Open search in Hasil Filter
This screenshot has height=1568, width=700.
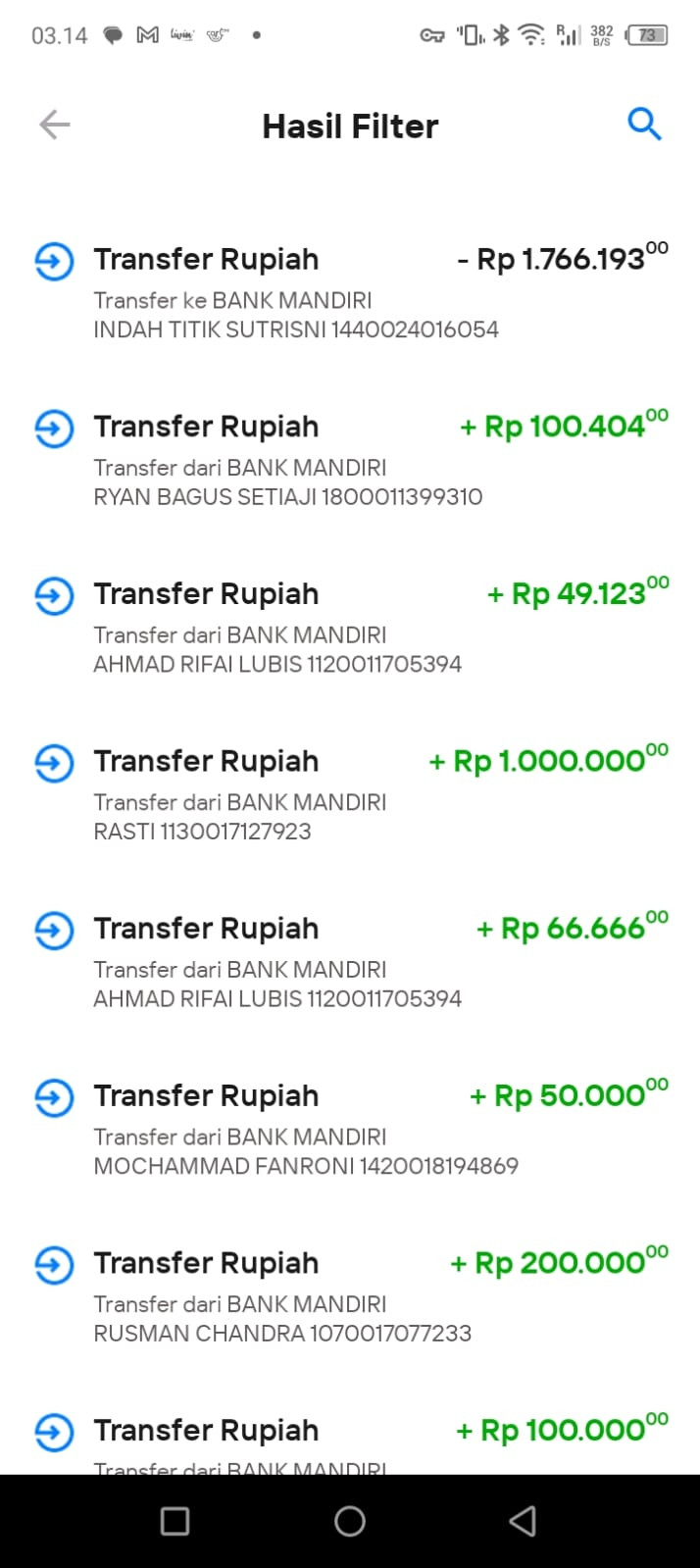(x=644, y=125)
